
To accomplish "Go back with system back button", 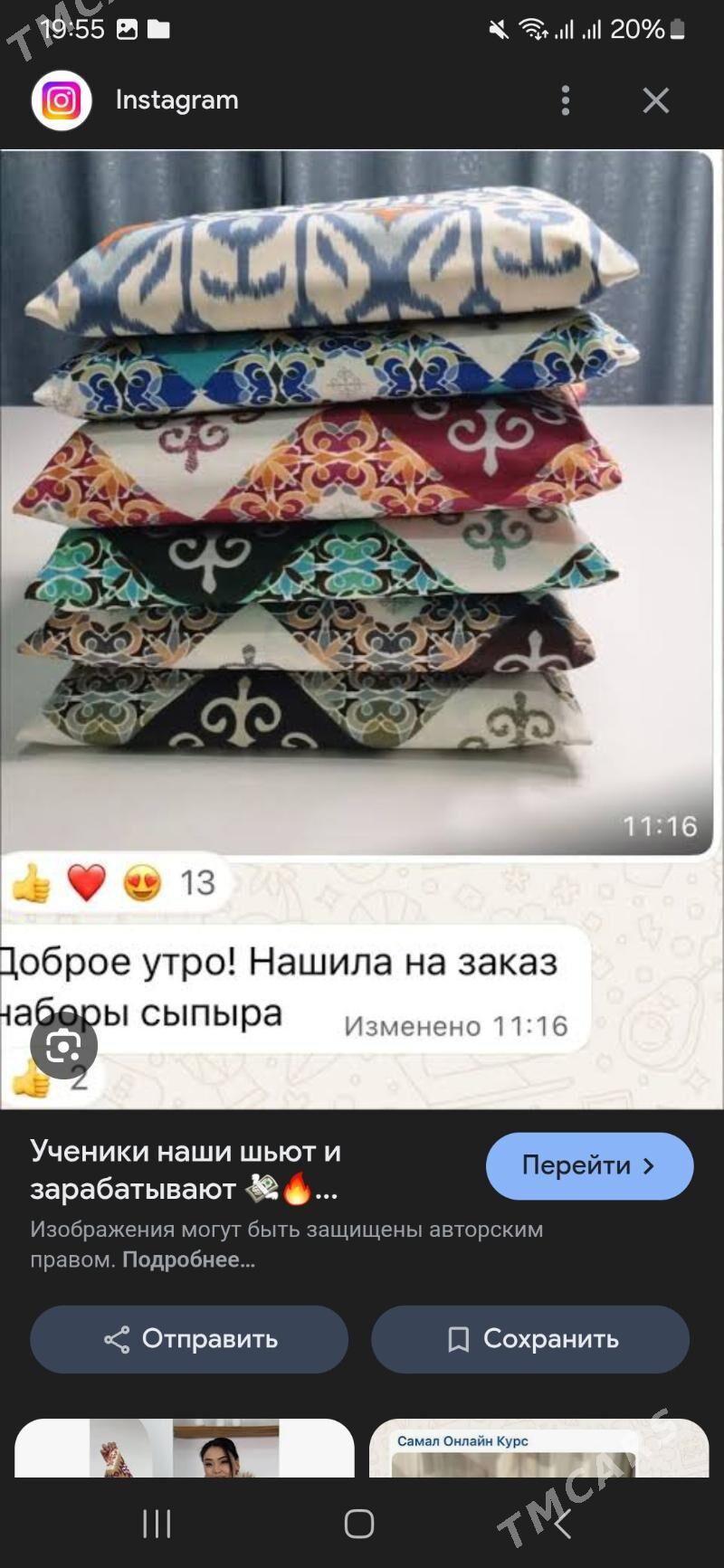I will click(x=563, y=1525).
